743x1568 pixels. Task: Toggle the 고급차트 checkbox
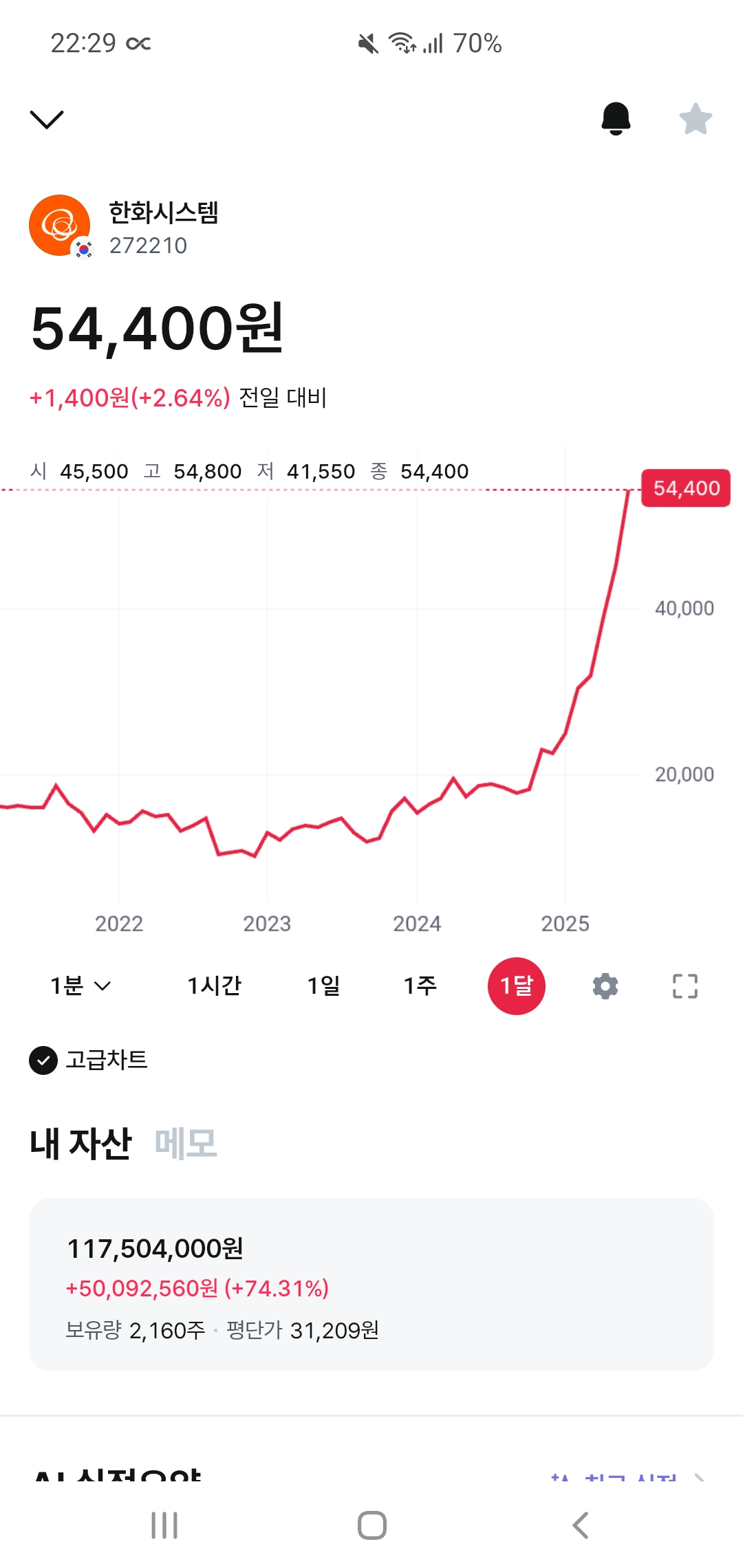tap(43, 1060)
